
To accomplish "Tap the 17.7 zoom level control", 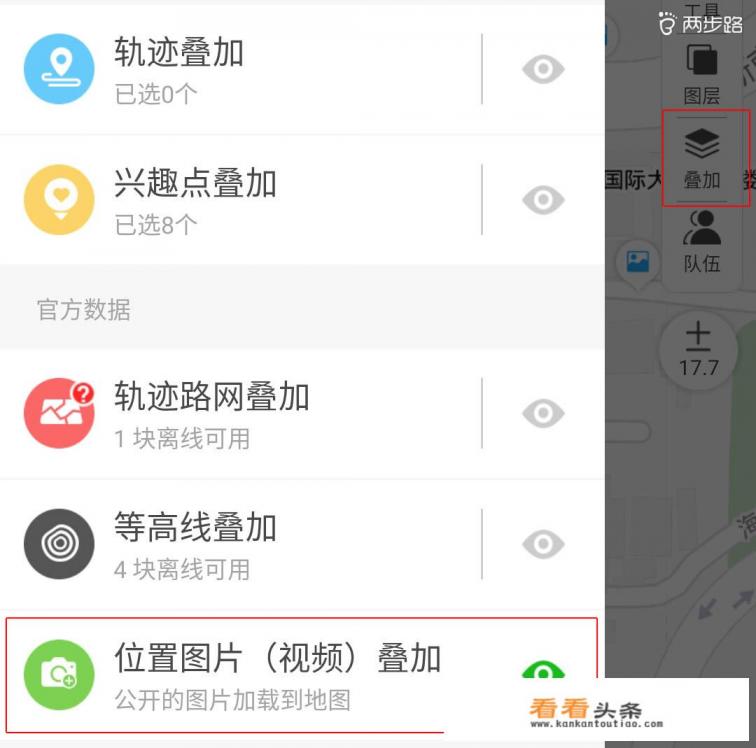I will [698, 350].
